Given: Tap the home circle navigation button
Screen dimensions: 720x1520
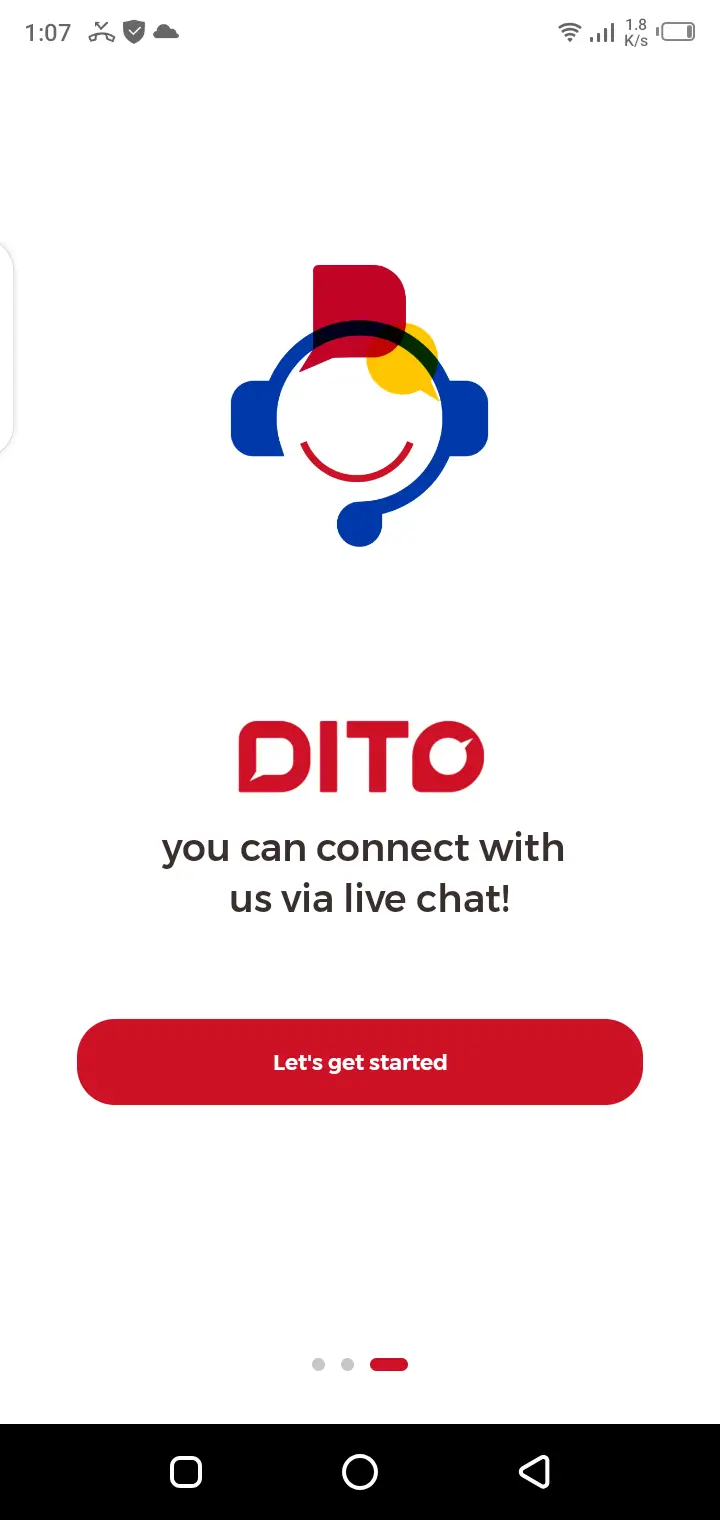Looking at the screenshot, I should coord(360,1470).
